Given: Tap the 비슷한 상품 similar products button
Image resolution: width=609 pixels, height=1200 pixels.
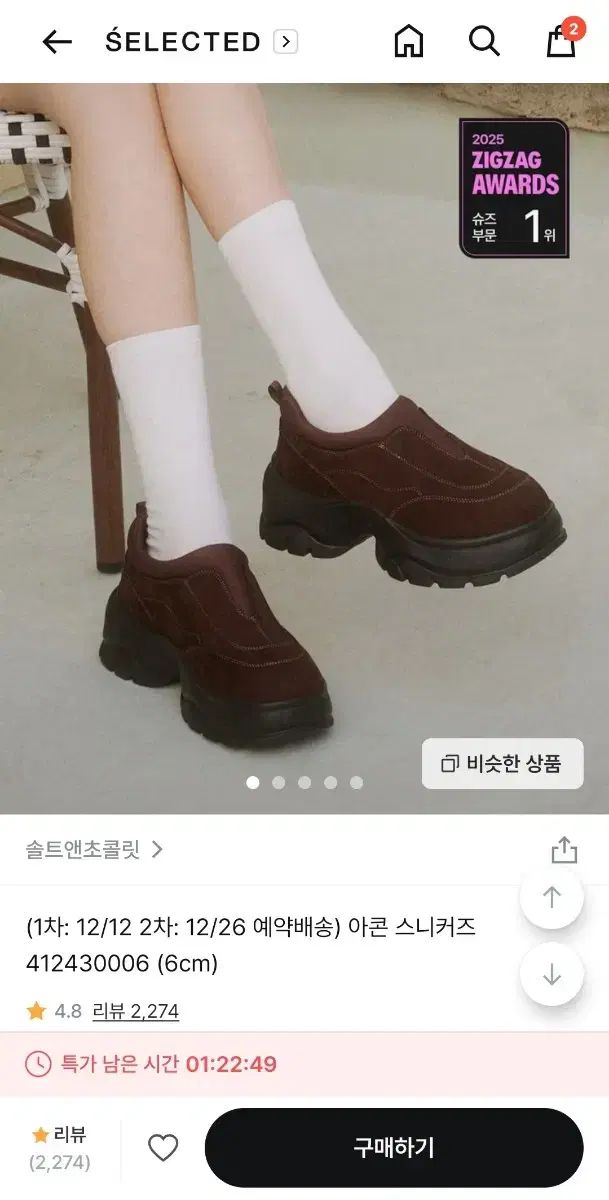Looking at the screenshot, I should 502,764.
